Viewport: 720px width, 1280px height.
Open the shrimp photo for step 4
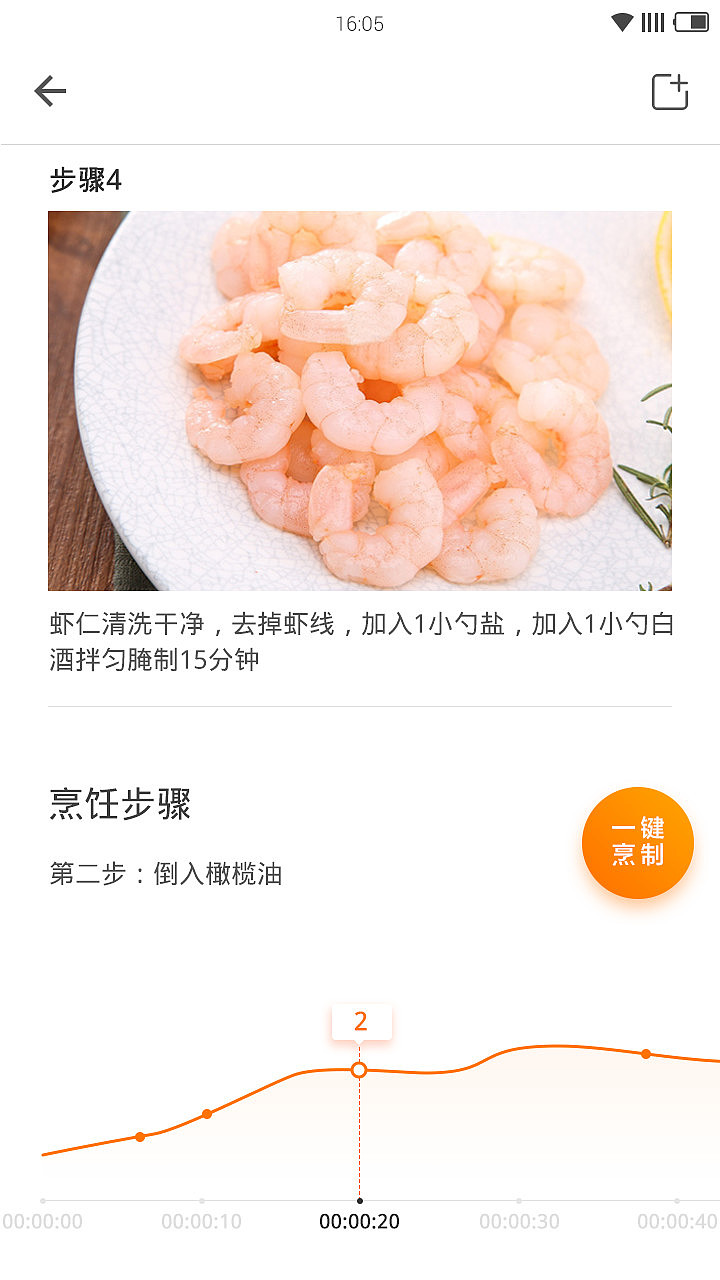click(x=360, y=399)
